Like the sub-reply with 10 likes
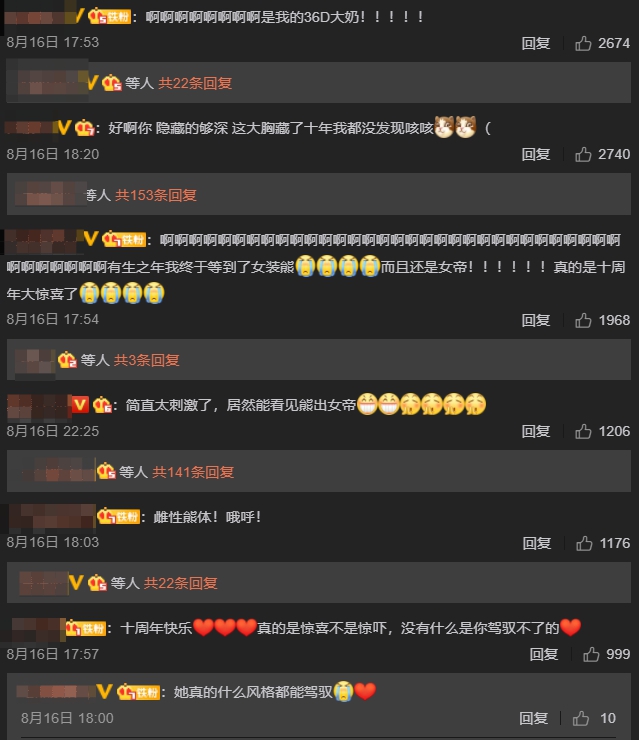The image size is (639, 740). (x=581, y=718)
